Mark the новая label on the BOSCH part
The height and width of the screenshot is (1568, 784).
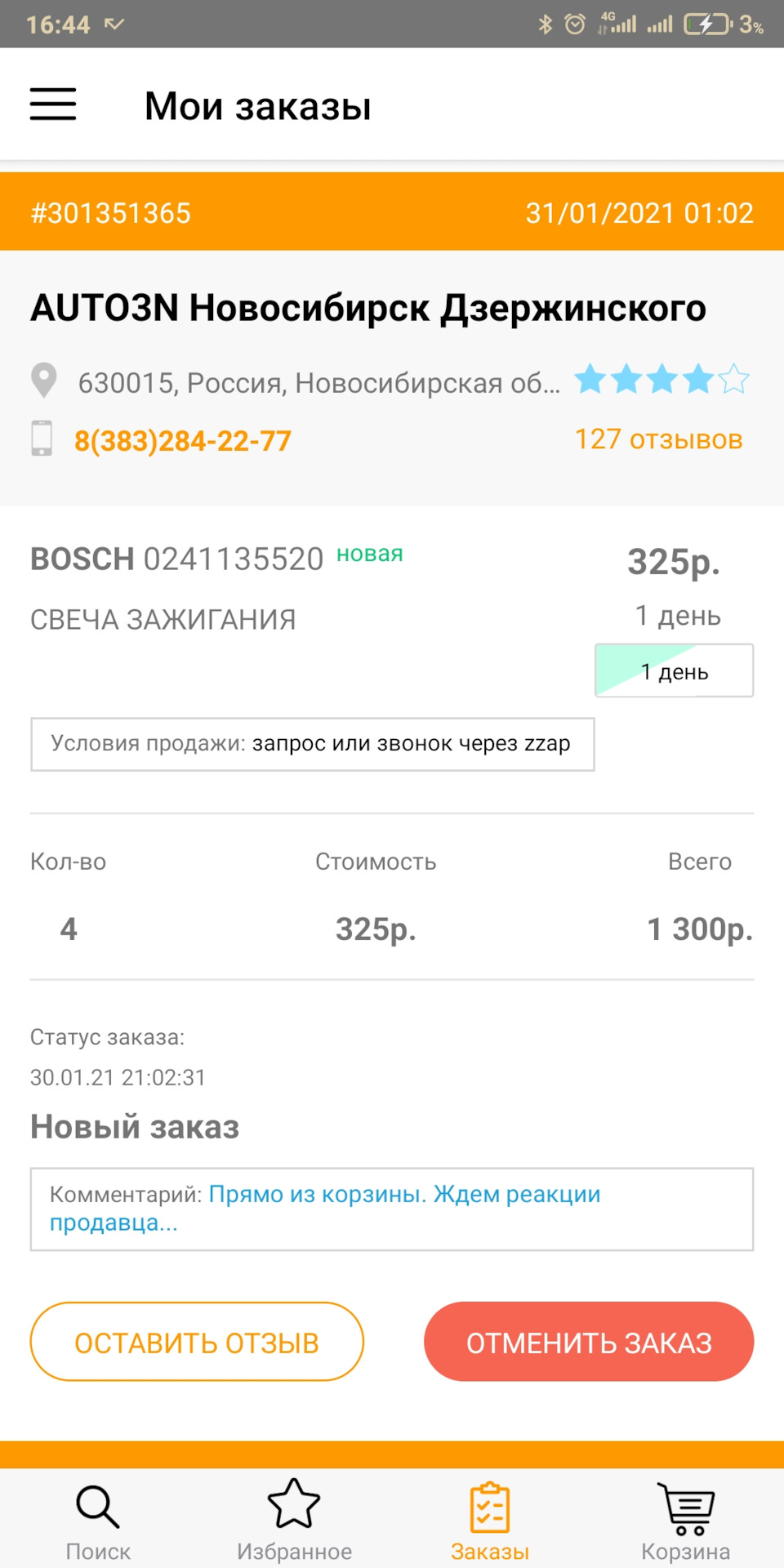tap(369, 555)
